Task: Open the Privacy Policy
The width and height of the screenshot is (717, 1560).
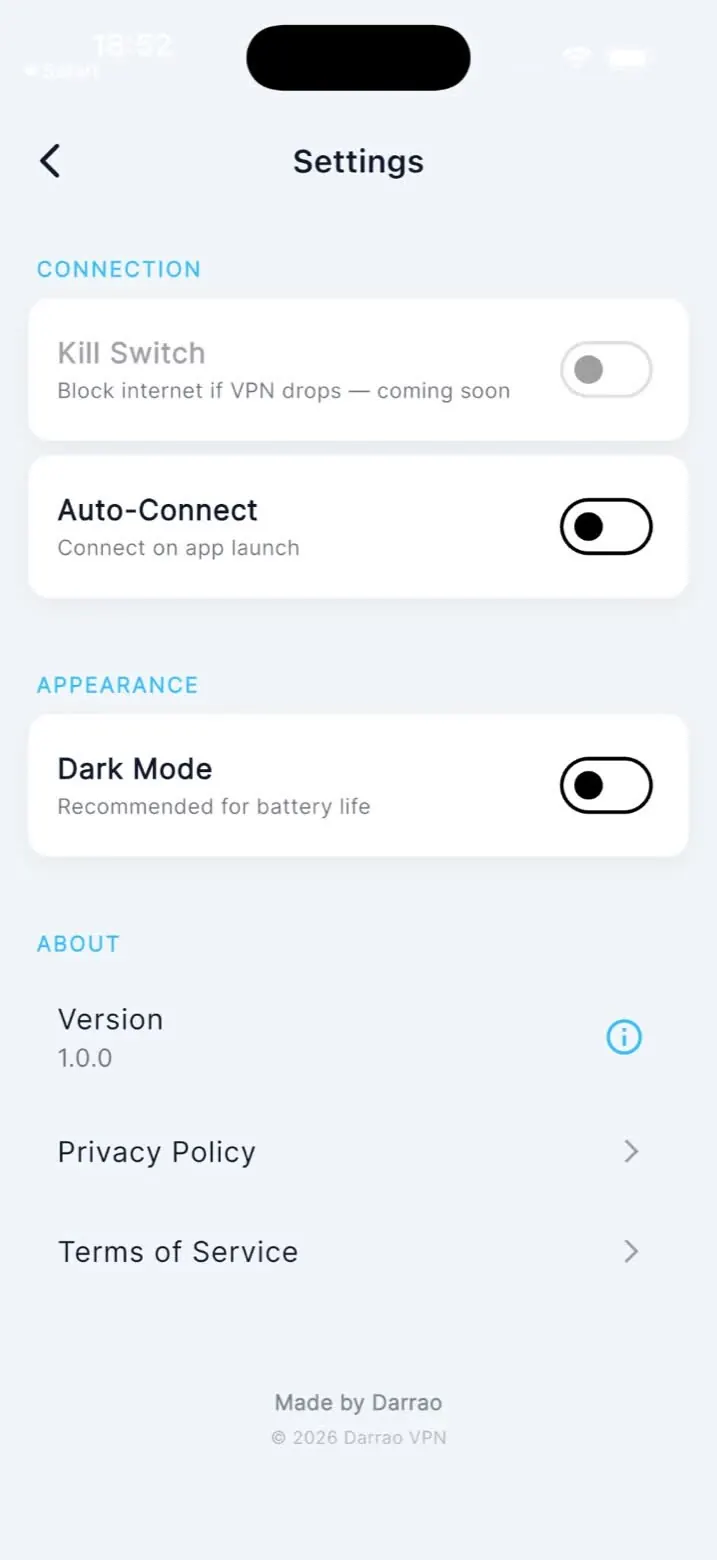Action: tap(358, 1152)
